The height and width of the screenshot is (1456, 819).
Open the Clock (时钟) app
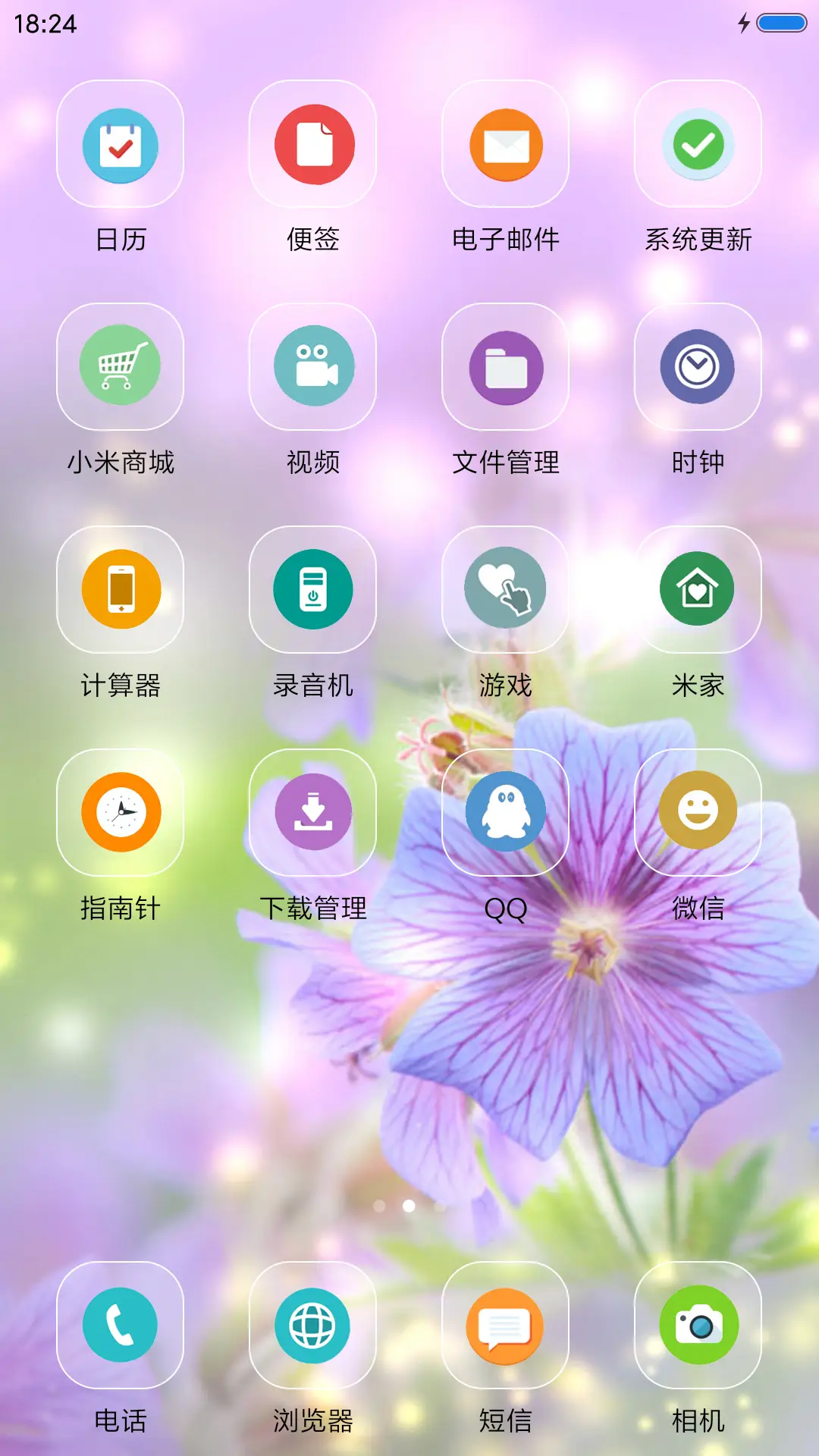[x=698, y=366]
